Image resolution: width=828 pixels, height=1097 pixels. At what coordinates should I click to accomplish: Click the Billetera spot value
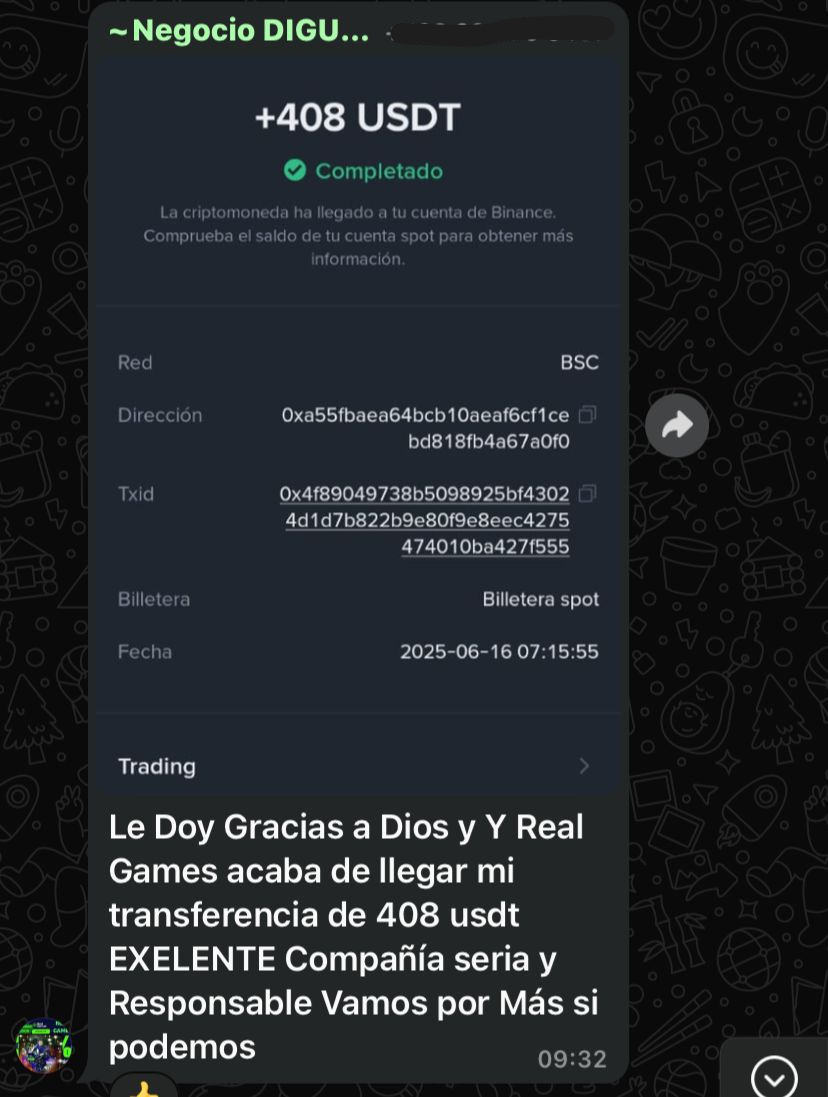(540, 599)
